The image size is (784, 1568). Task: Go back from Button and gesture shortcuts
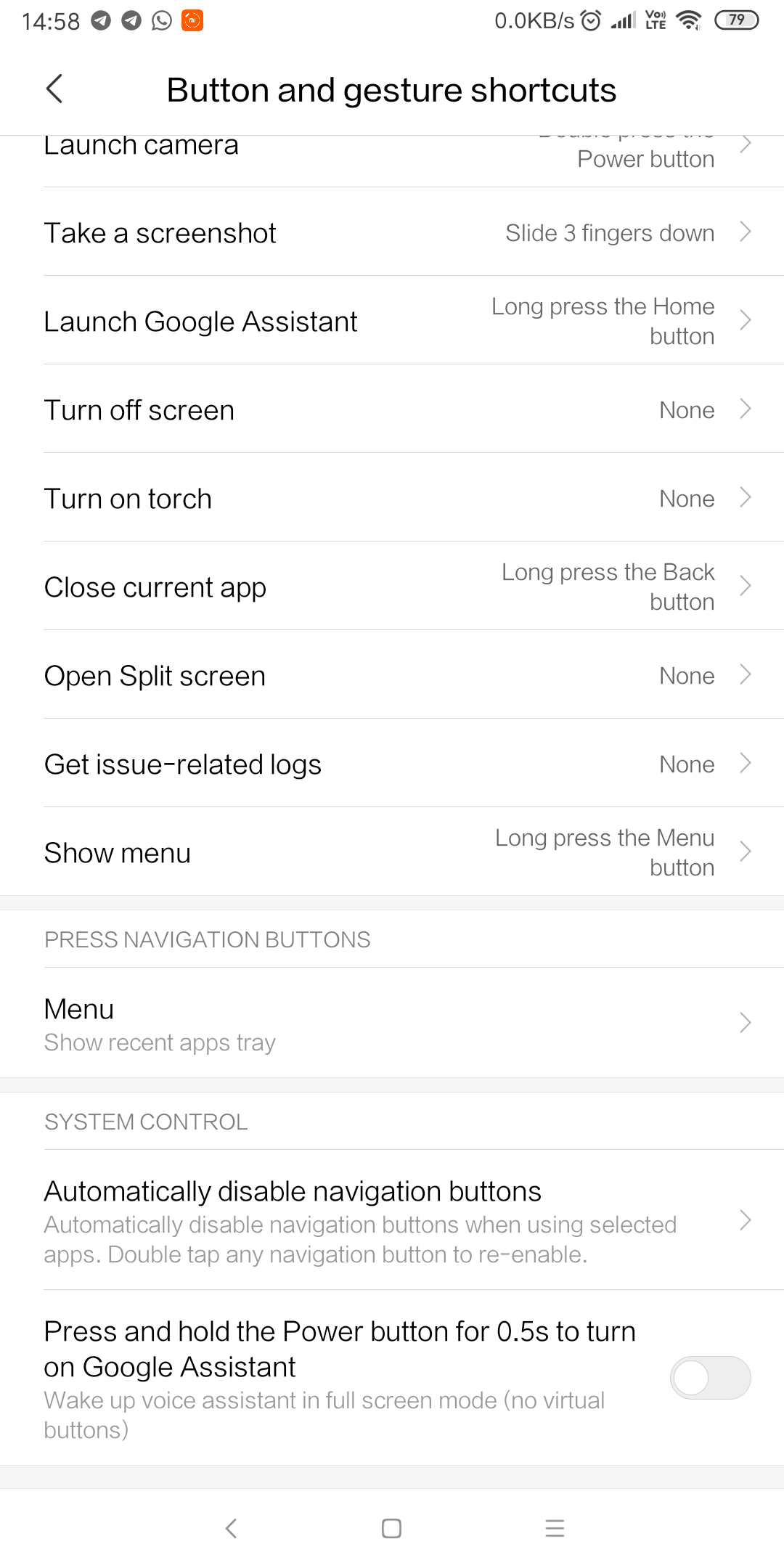click(x=54, y=89)
